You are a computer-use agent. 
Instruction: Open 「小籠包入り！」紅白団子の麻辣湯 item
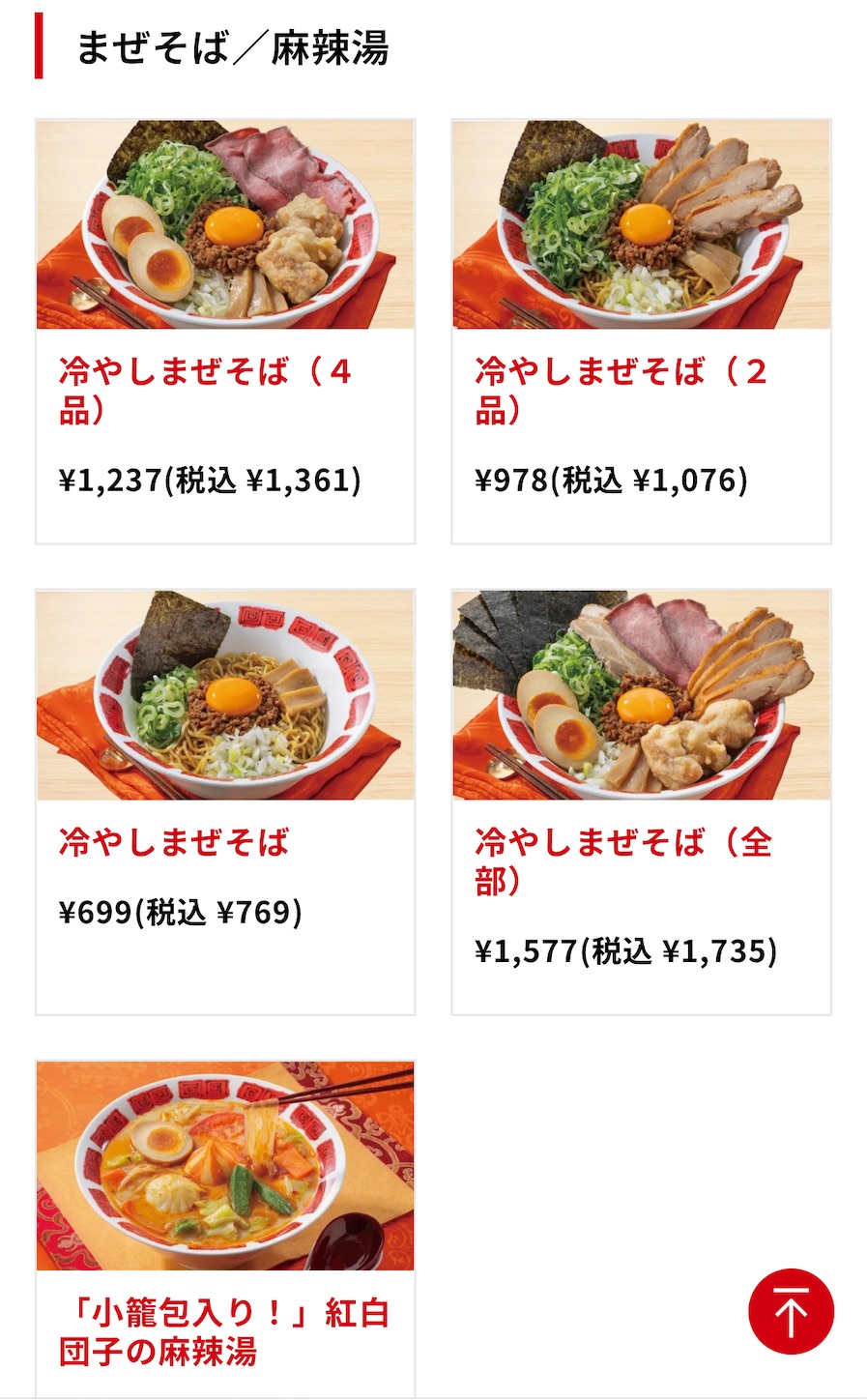[x=225, y=1228]
